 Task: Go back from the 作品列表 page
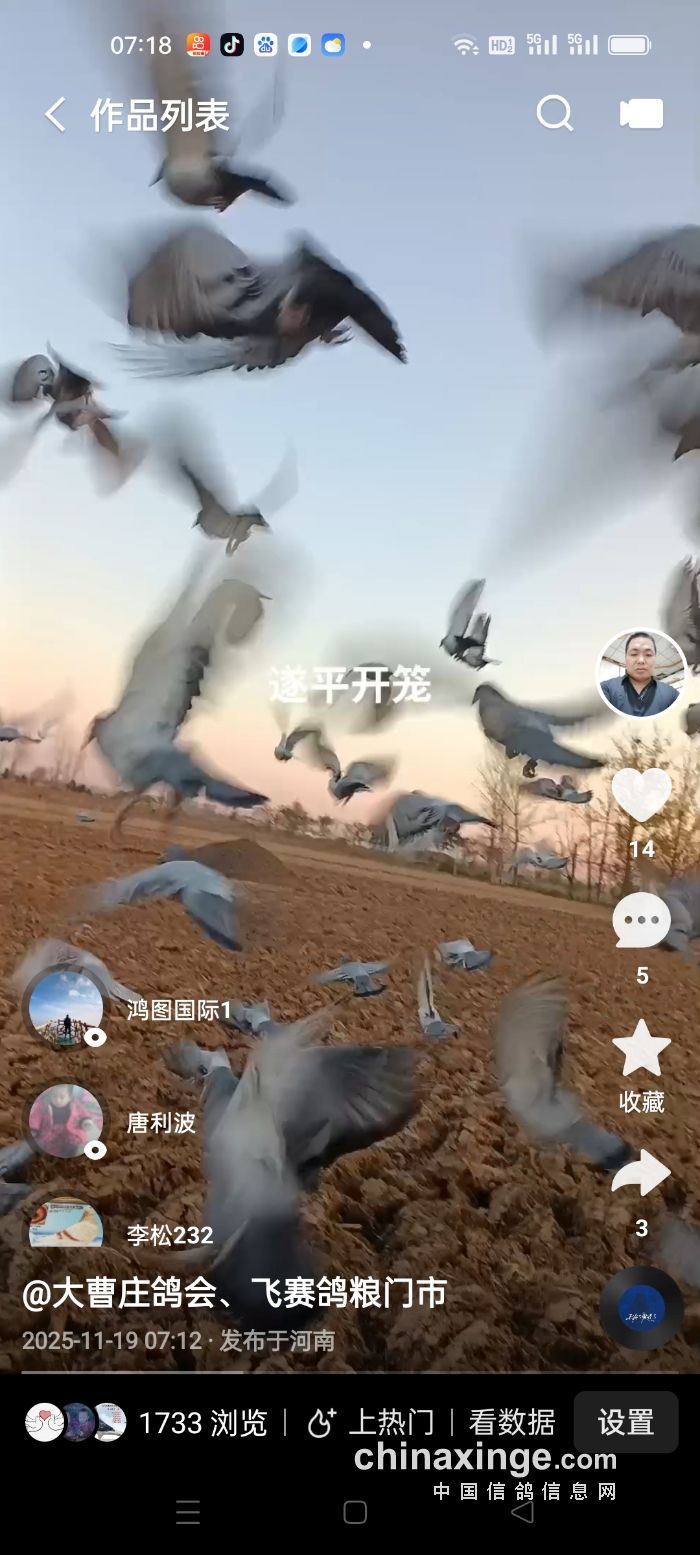tap(55, 115)
